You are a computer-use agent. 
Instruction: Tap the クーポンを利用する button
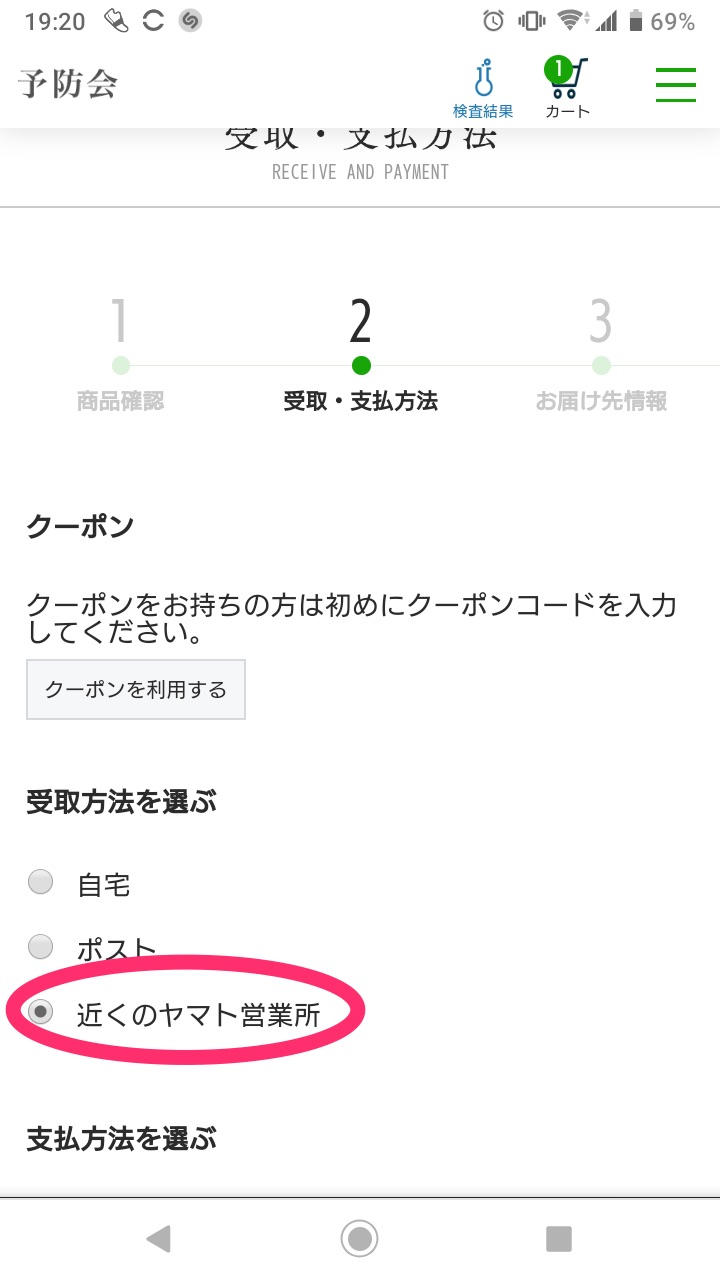[136, 690]
